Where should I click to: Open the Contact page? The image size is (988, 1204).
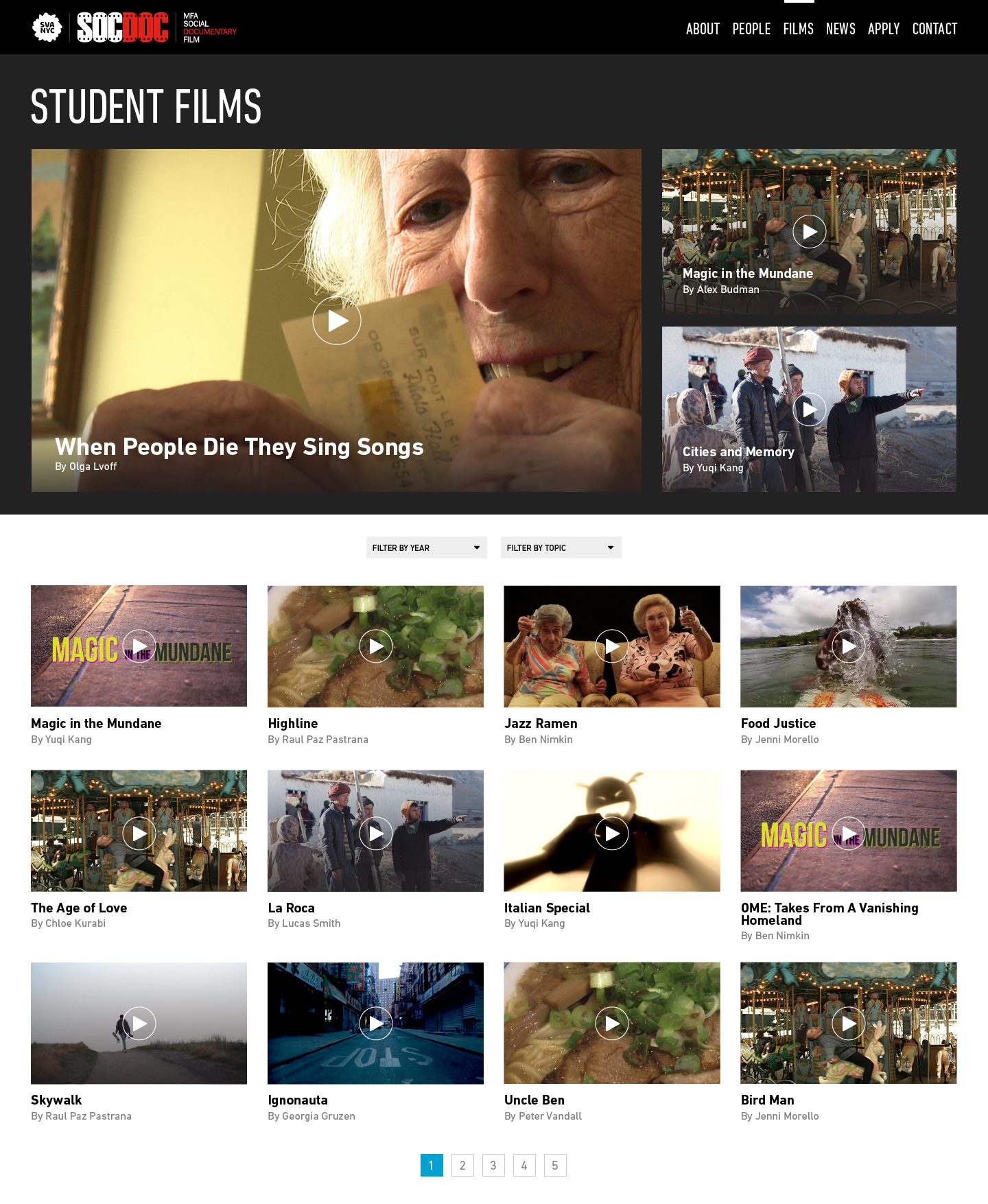934,29
